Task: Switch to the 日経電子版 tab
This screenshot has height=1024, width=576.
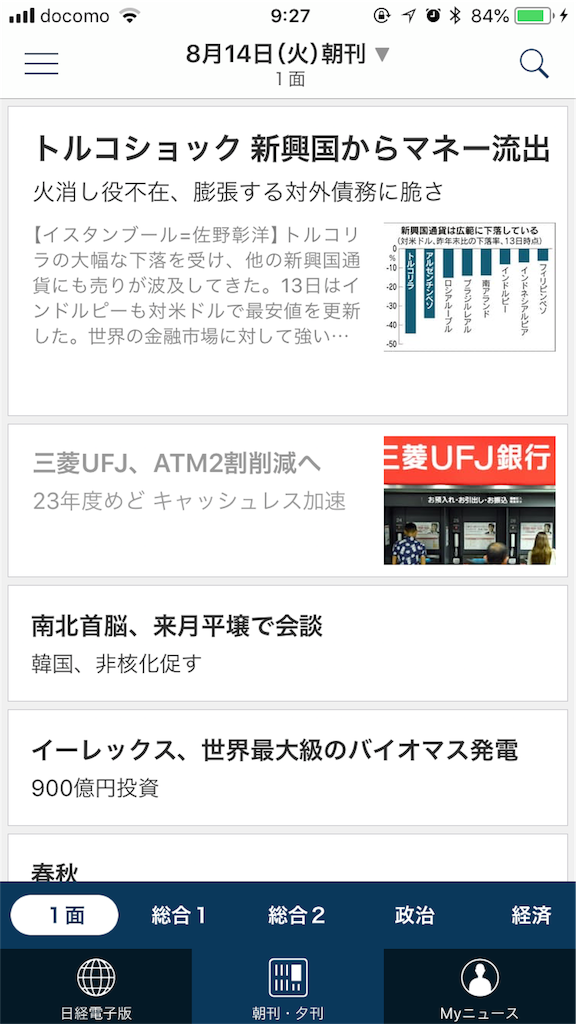Action: coord(96,986)
